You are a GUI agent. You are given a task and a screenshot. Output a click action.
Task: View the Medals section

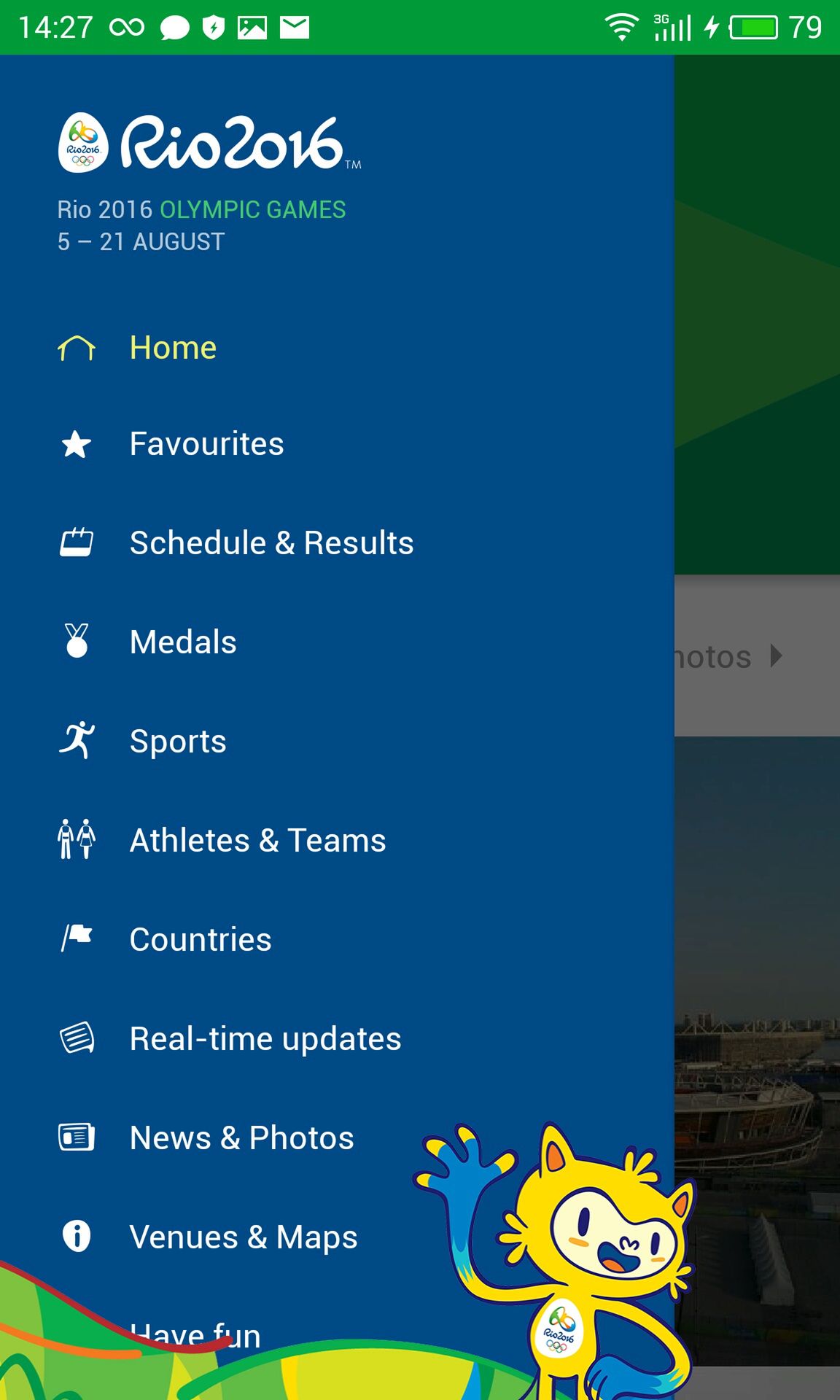(337, 642)
